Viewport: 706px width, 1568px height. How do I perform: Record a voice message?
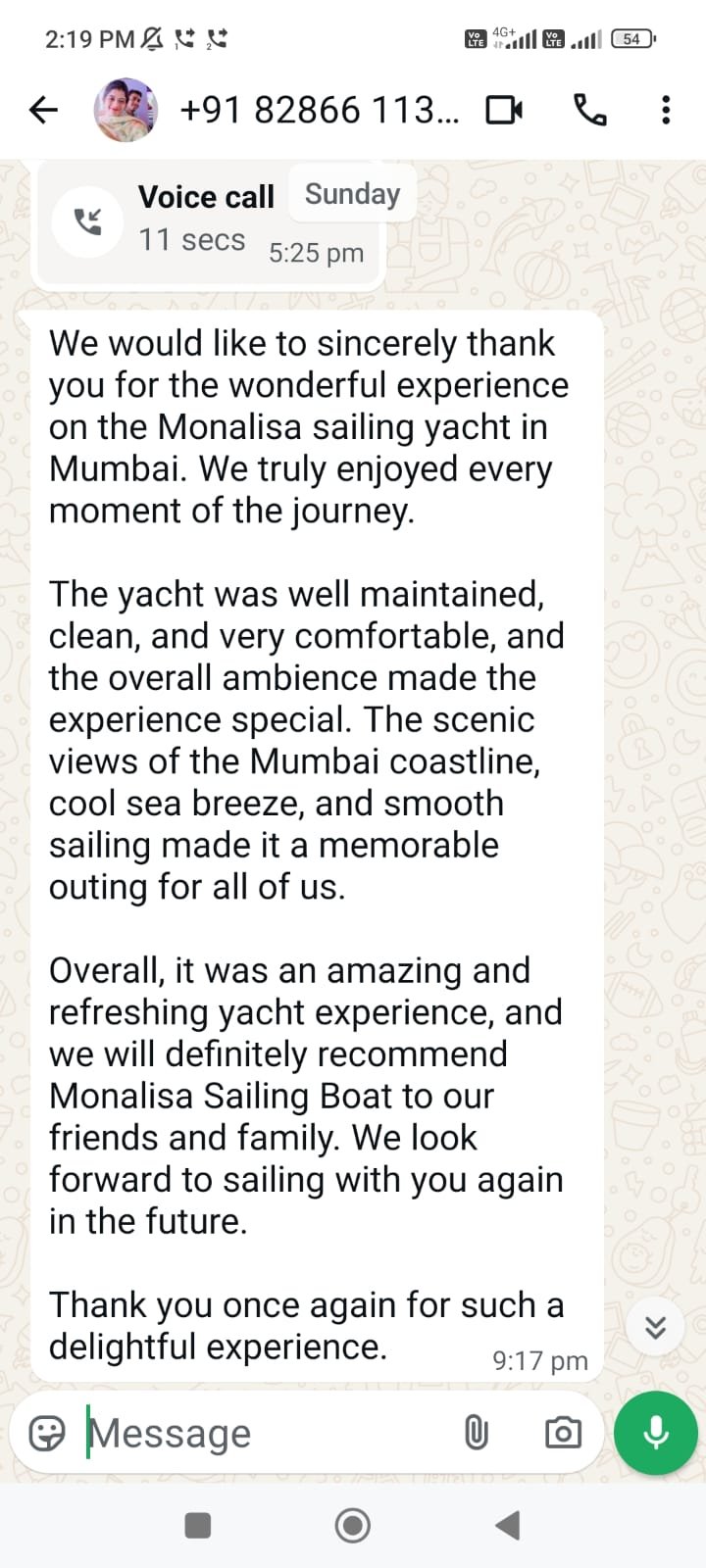tap(655, 1433)
